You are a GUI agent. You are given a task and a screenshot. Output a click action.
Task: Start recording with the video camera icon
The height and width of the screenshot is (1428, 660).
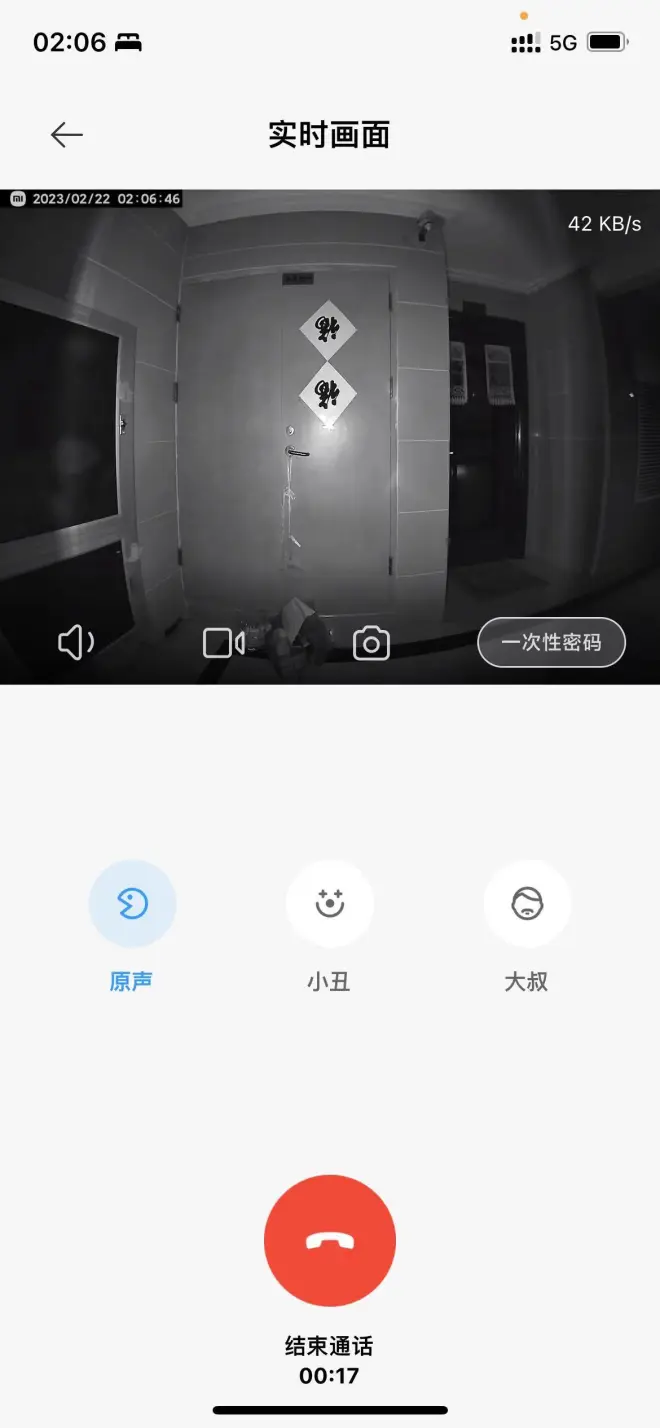224,643
